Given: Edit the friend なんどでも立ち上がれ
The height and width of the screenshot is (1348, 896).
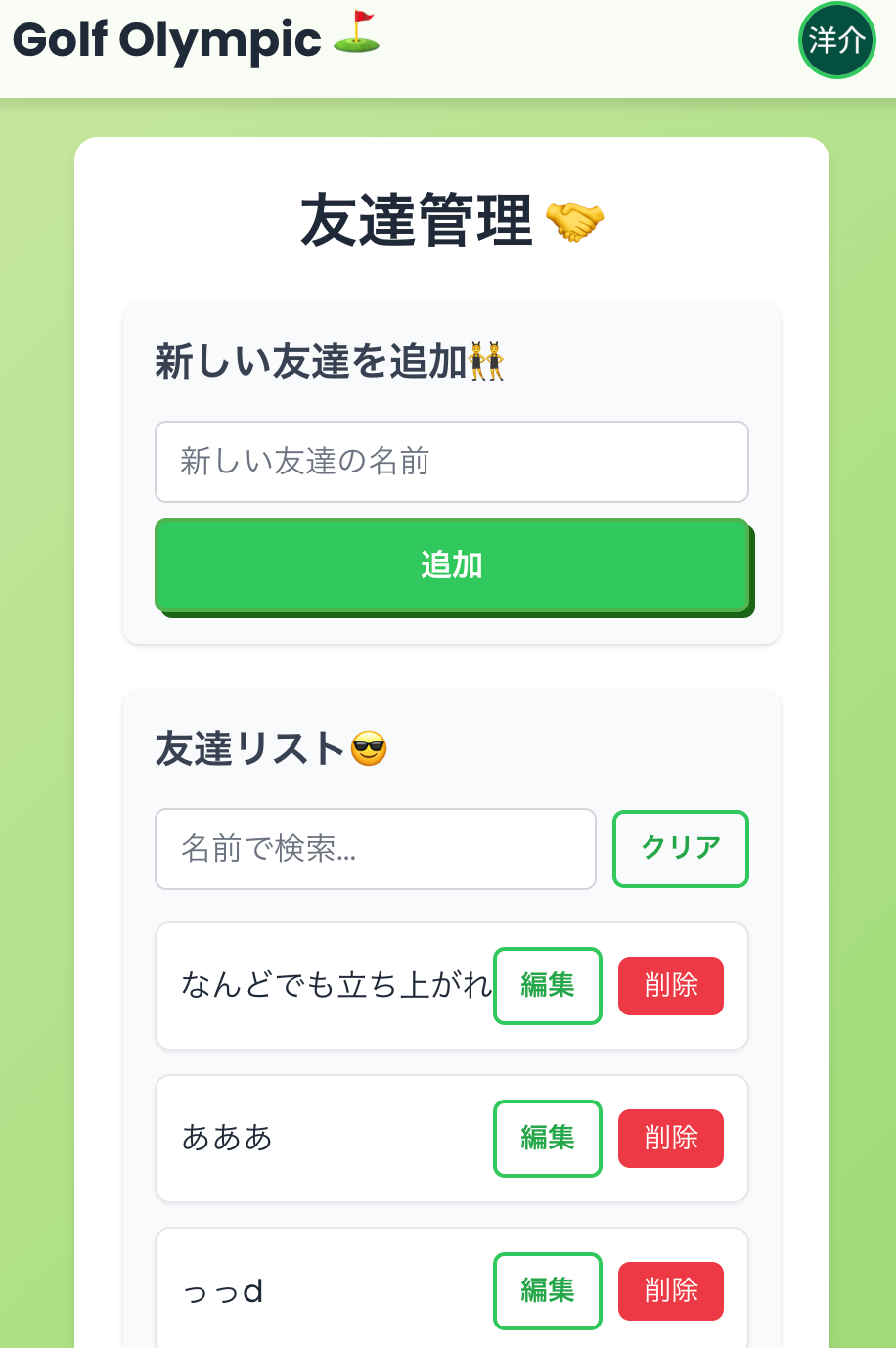Looking at the screenshot, I should point(547,986).
